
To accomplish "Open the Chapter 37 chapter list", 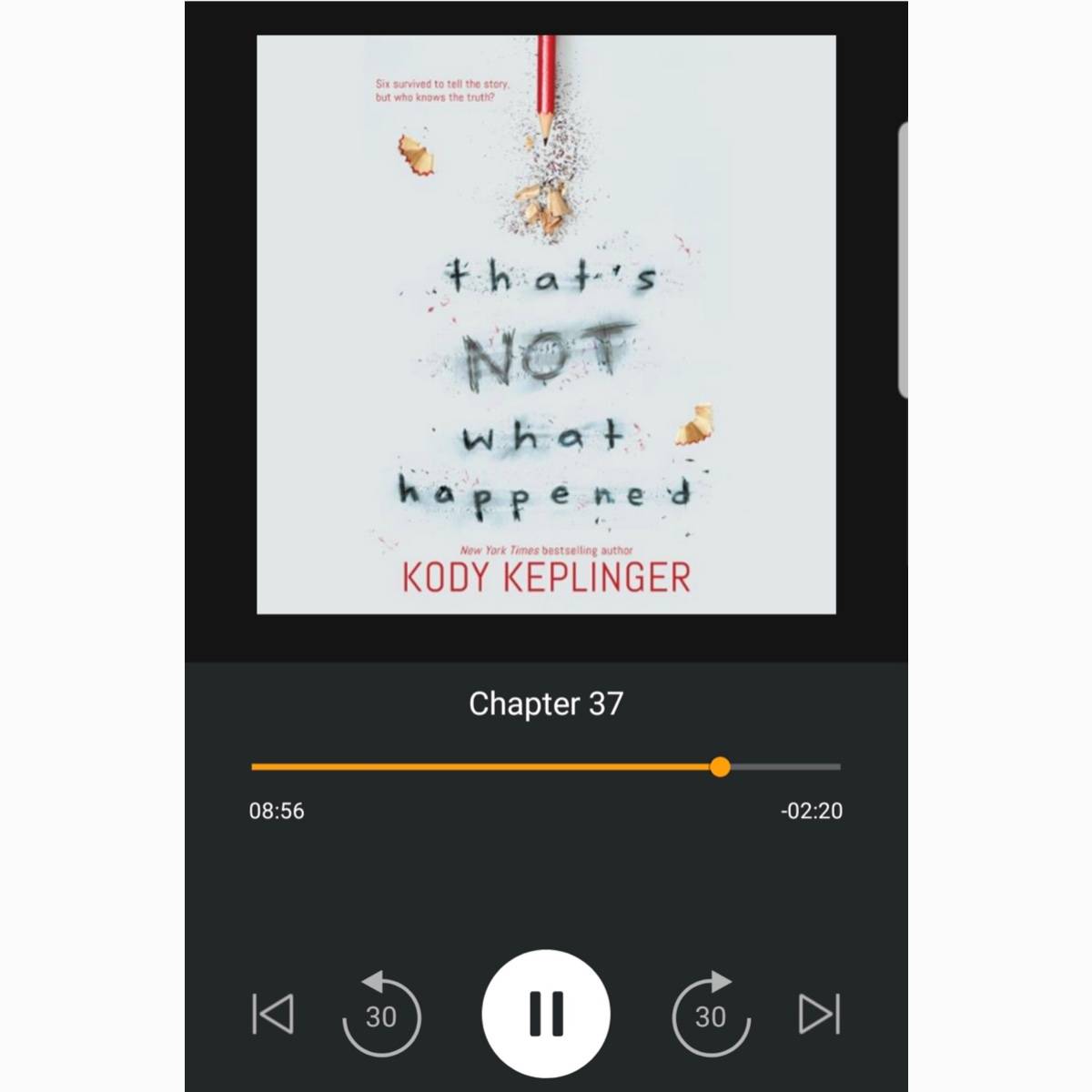I will (546, 703).
